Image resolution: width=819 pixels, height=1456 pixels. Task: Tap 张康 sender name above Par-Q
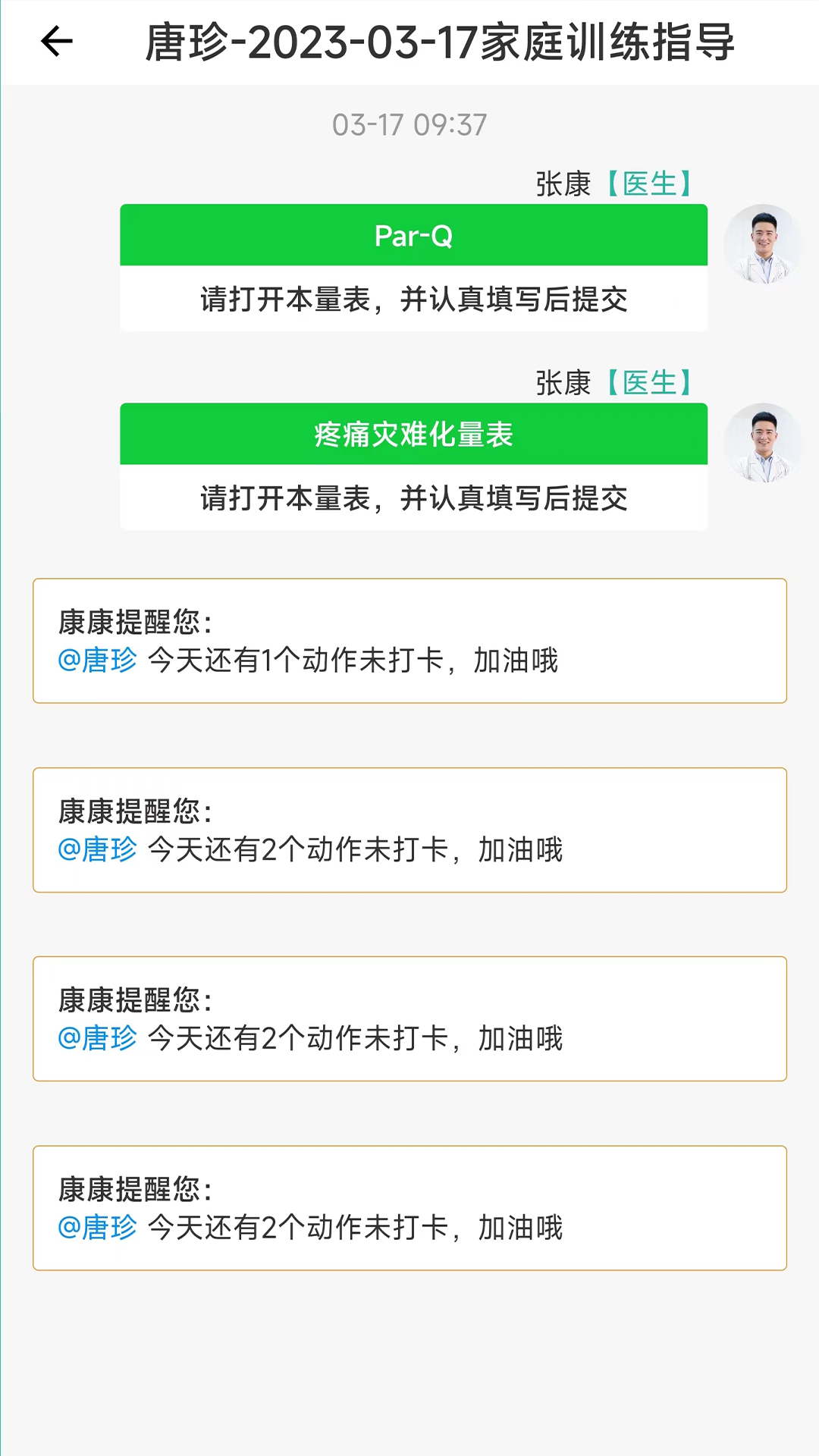[565, 184]
